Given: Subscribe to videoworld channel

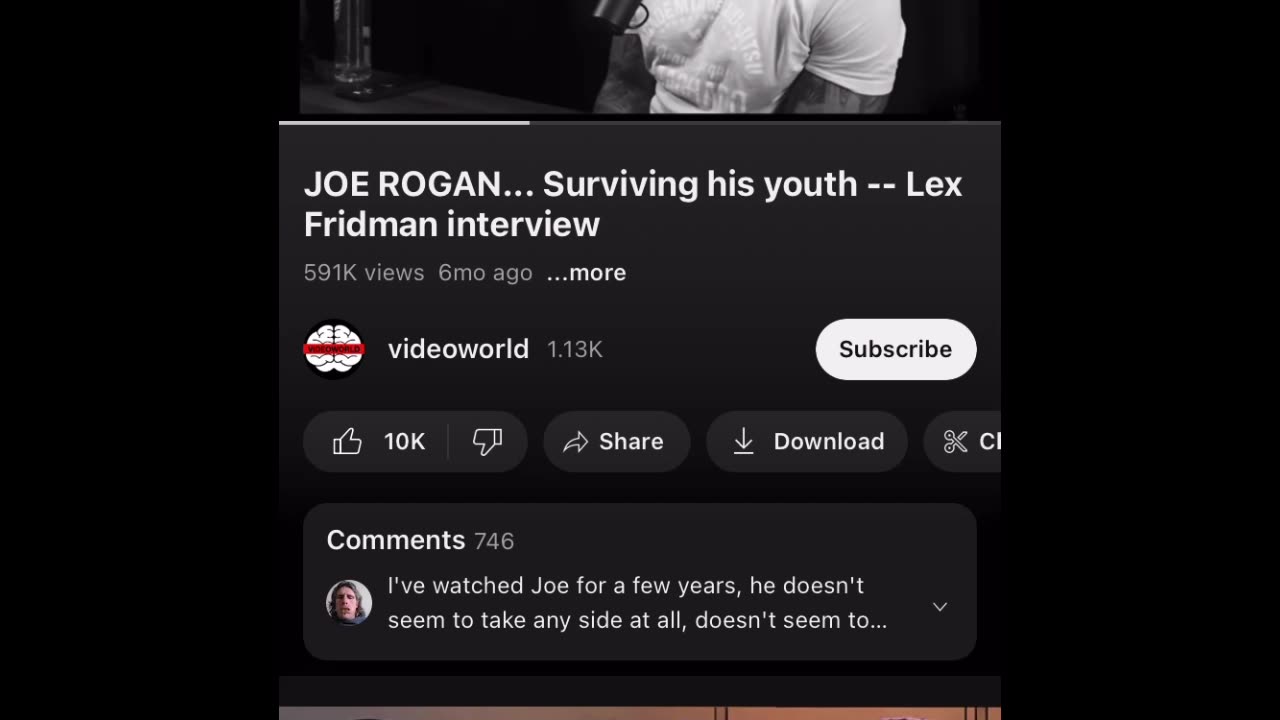Looking at the screenshot, I should point(895,349).
